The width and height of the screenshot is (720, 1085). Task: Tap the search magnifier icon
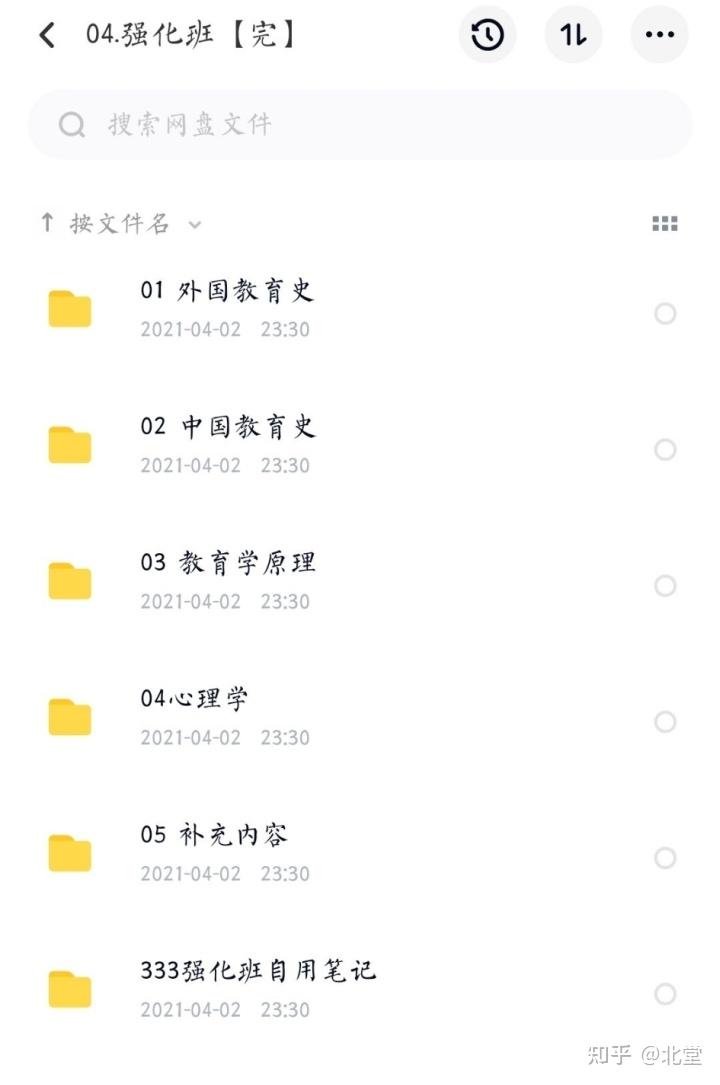click(70, 124)
